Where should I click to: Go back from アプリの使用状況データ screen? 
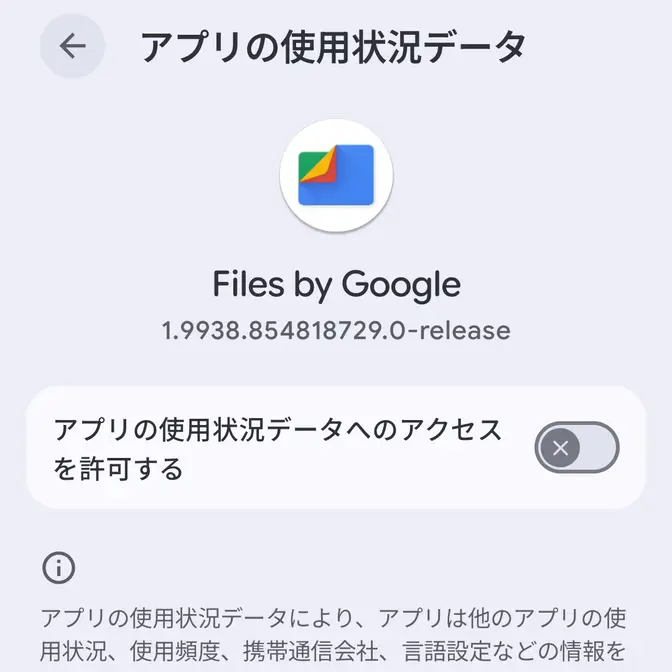pos(72,46)
